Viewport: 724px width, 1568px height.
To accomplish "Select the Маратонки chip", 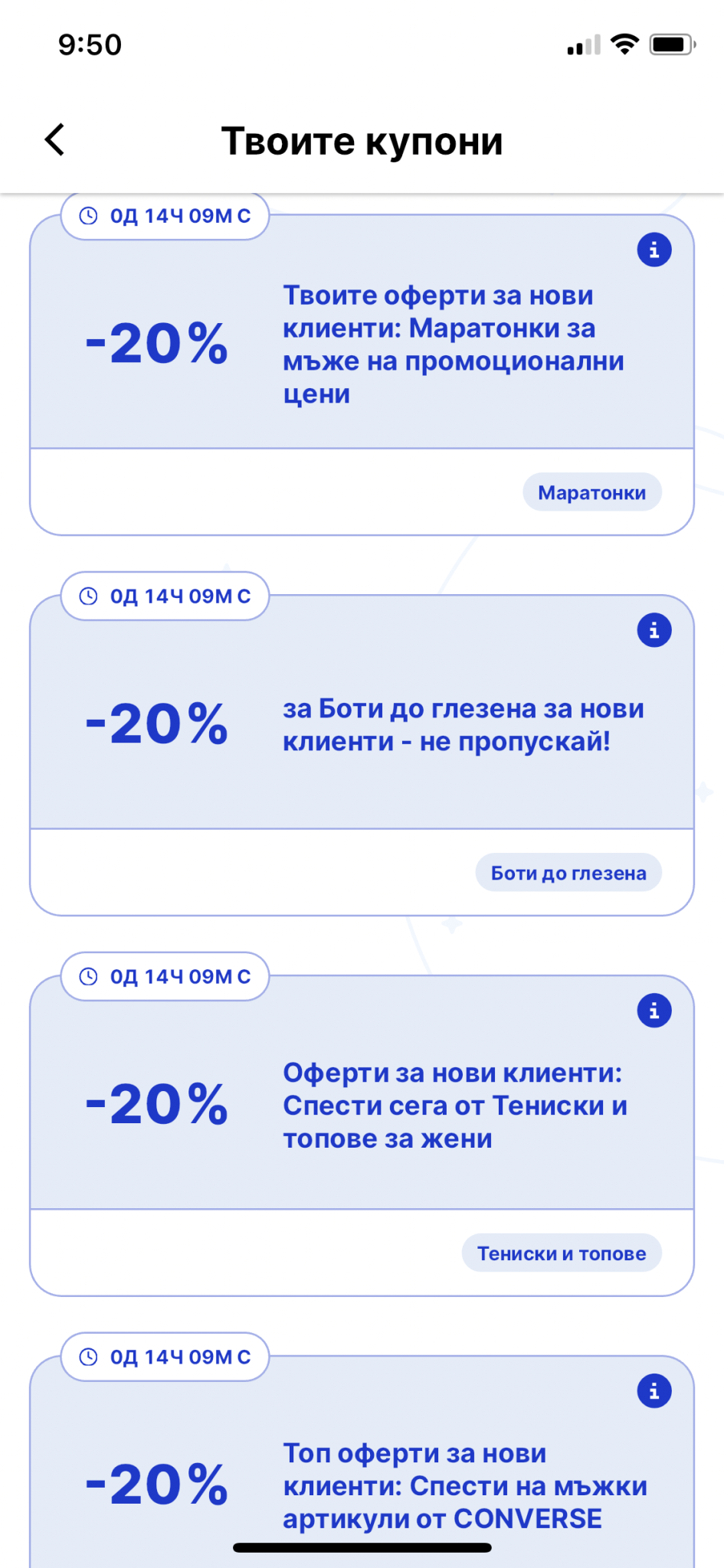I will coord(591,492).
